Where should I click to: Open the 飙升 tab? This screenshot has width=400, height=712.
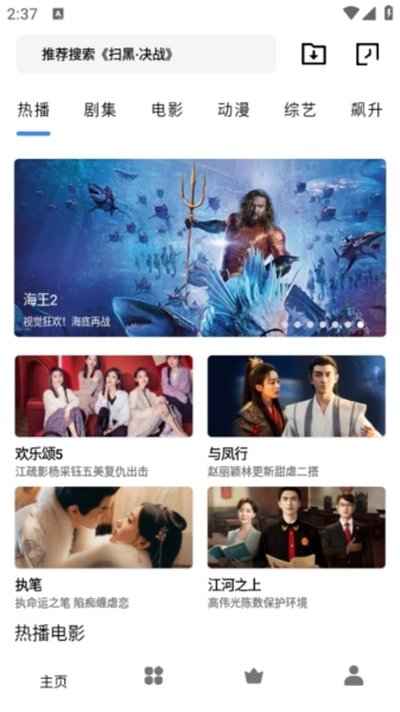(366, 110)
